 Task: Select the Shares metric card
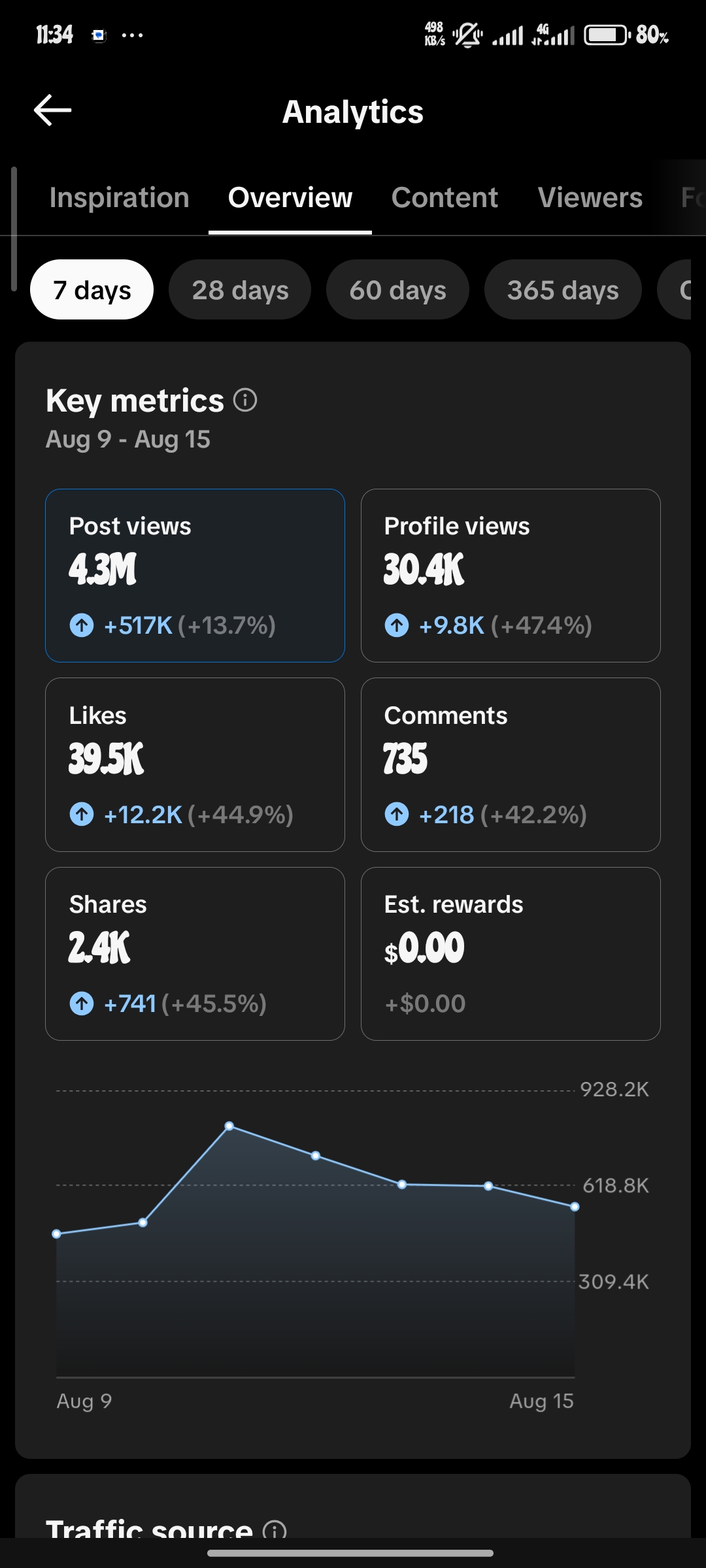tap(195, 954)
